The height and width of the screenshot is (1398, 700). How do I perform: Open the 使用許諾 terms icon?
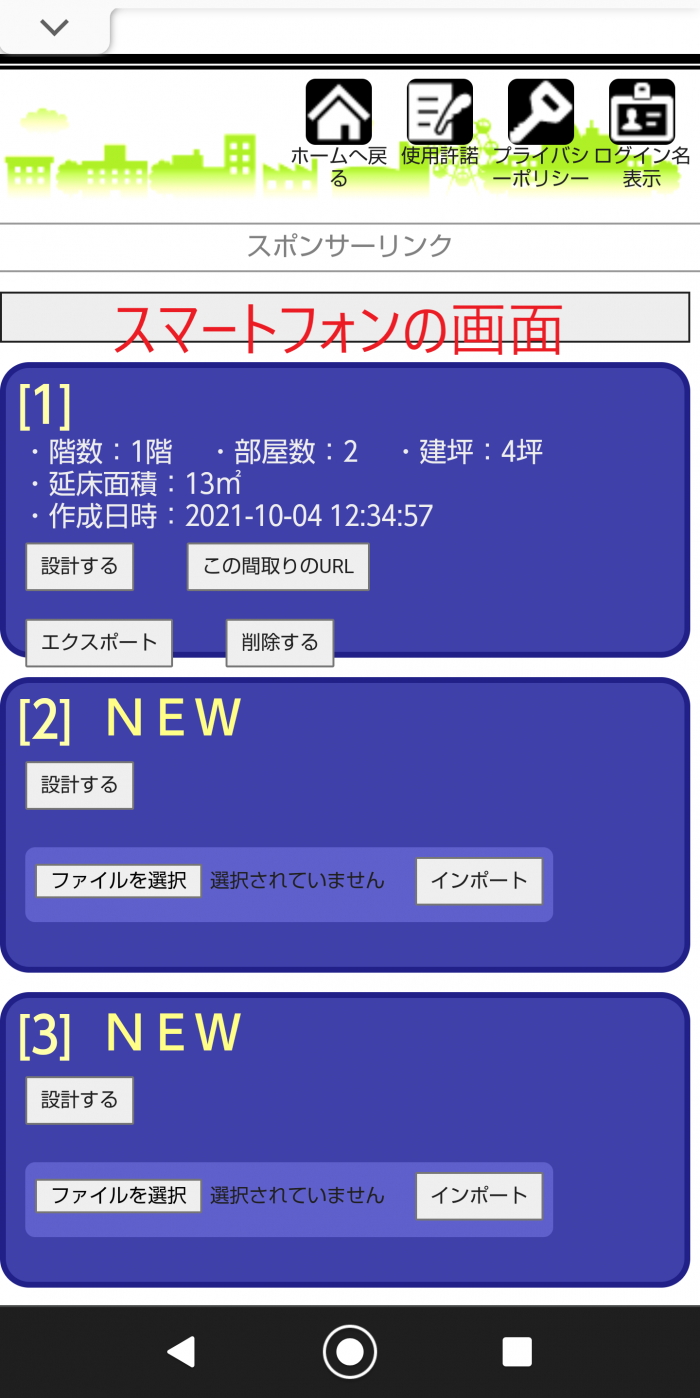(440, 112)
